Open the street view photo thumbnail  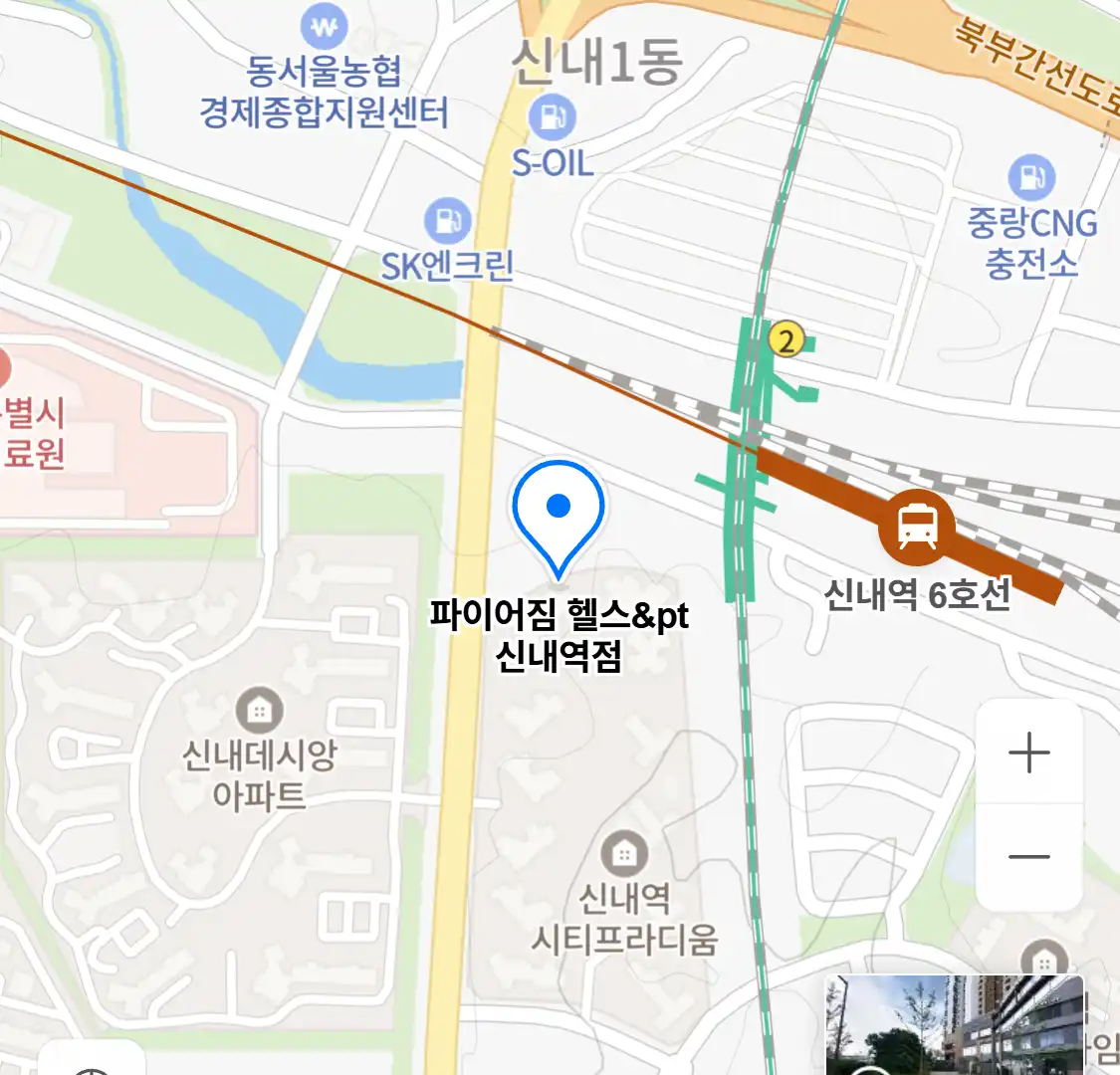[x=954, y=1025]
